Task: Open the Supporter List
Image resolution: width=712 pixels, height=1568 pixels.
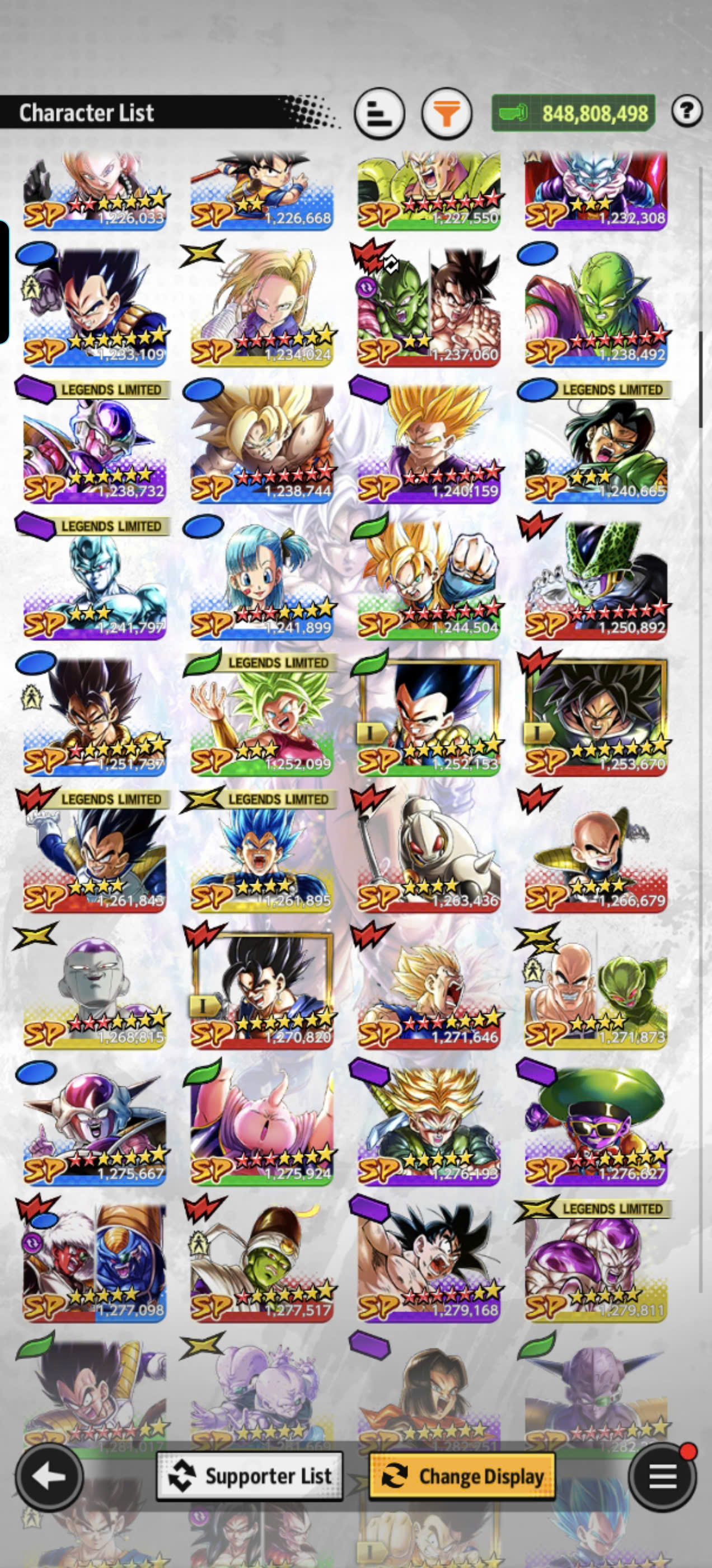Action: [250, 1476]
